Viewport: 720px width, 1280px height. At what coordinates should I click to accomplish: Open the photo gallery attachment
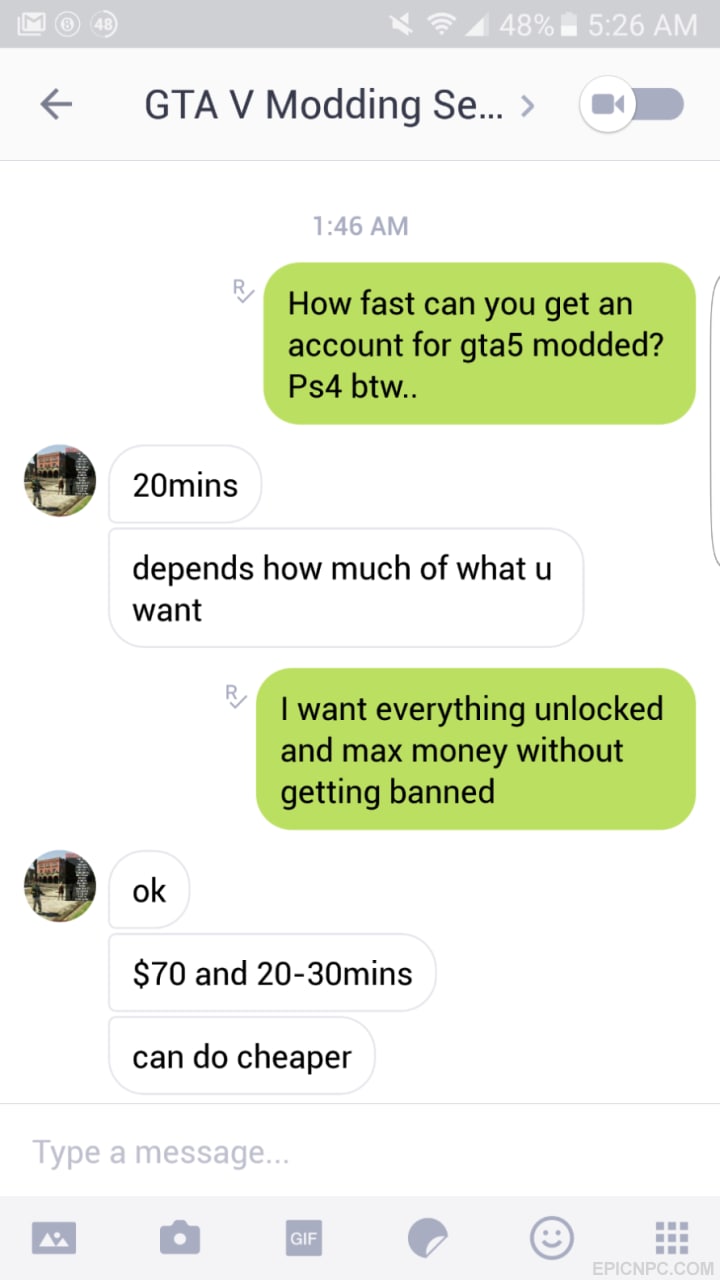(53, 1239)
